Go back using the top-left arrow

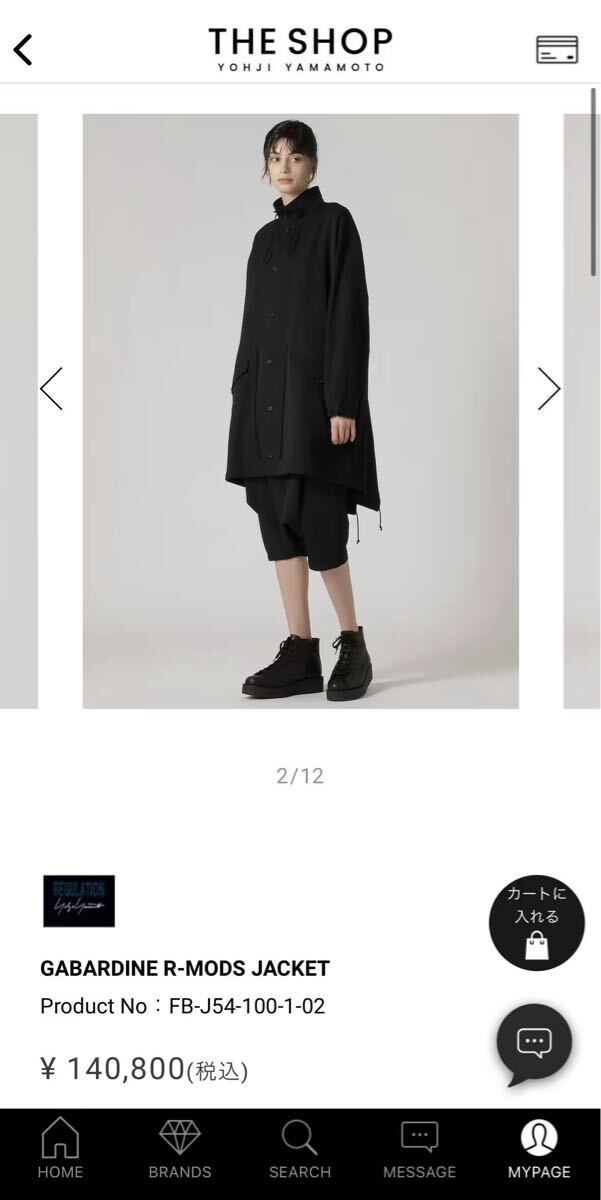(24, 49)
